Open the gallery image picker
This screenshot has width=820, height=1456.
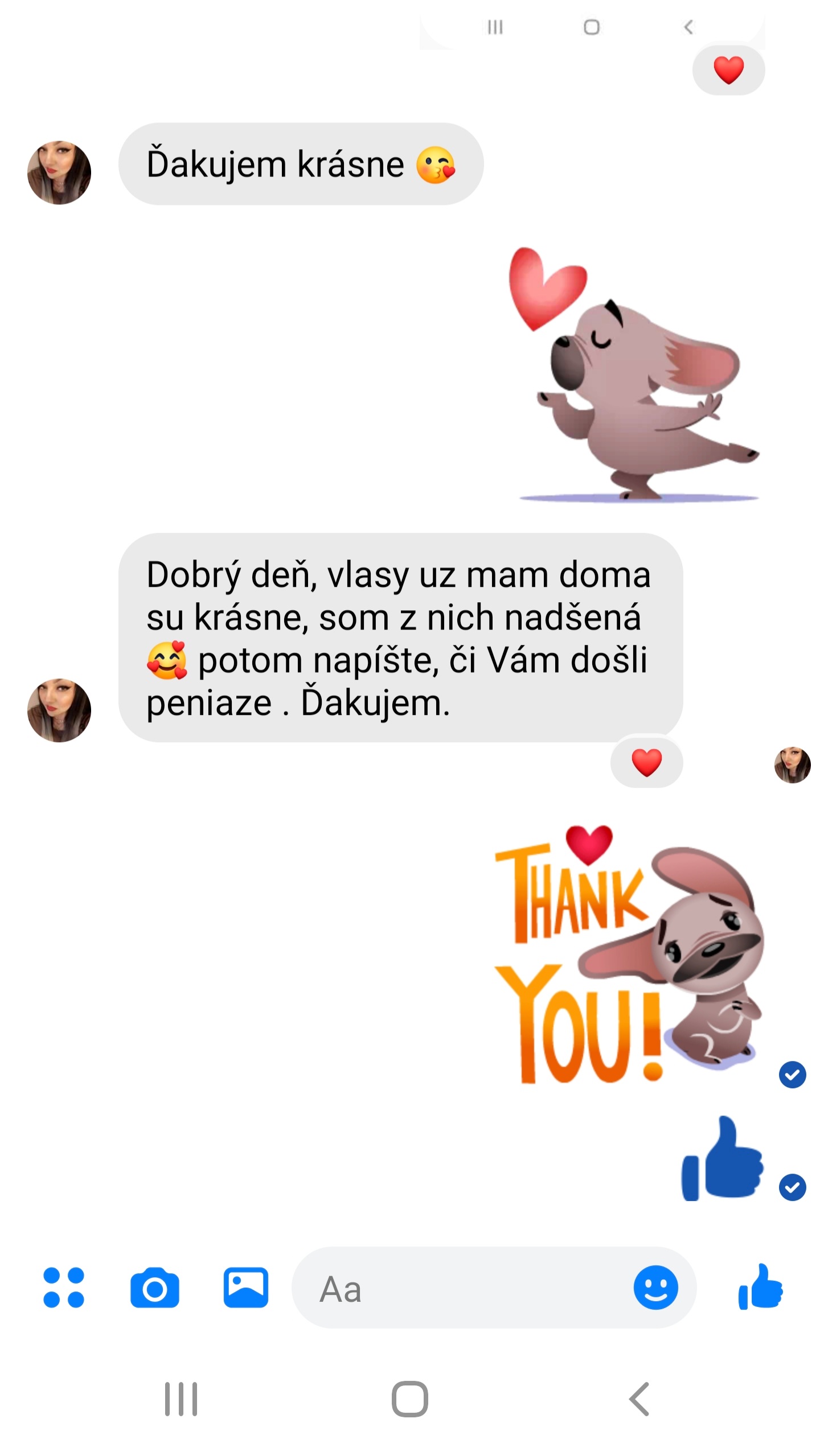click(x=245, y=1288)
